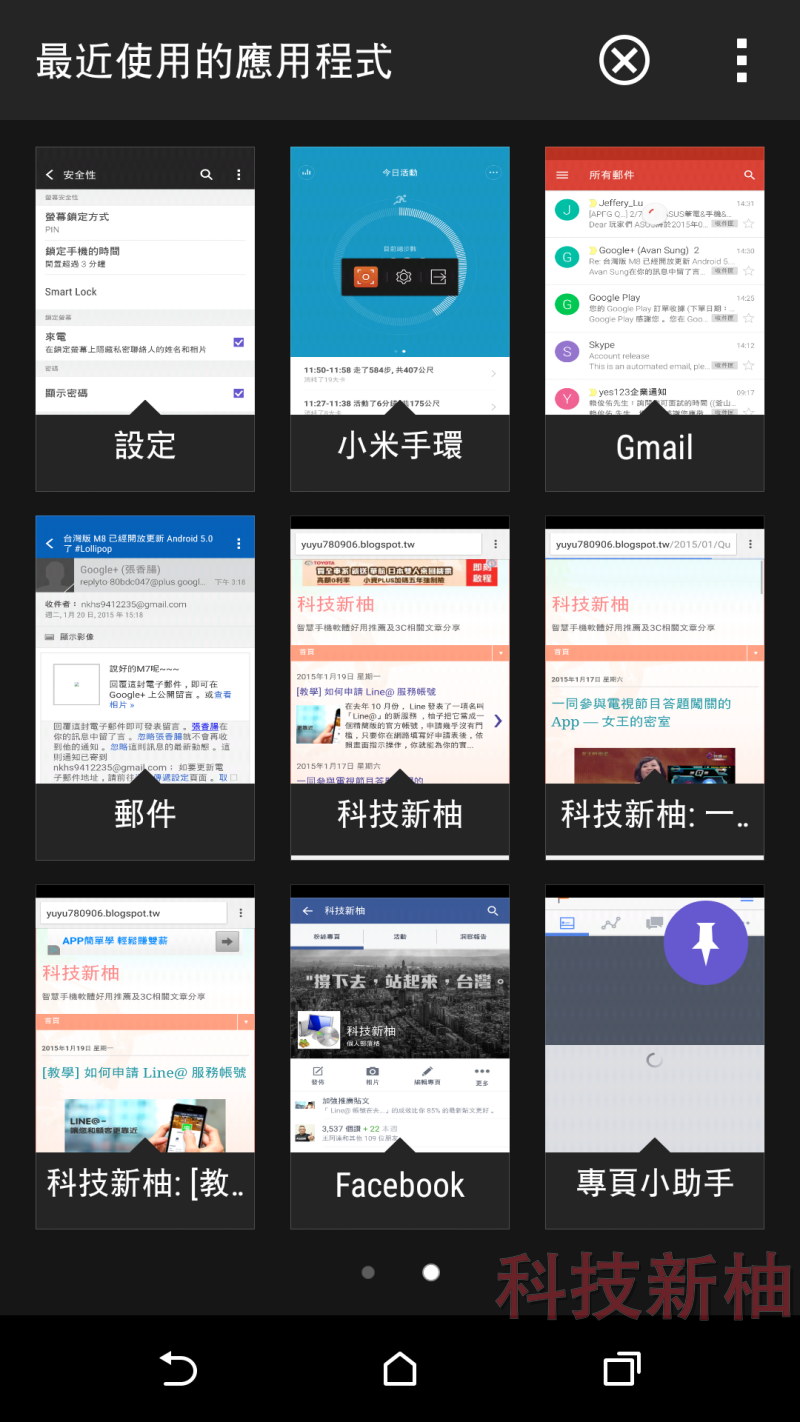Viewport: 800px width, 1422px height.
Task: Open the 專頁小助手 app card
Action: (x=655, y=1057)
